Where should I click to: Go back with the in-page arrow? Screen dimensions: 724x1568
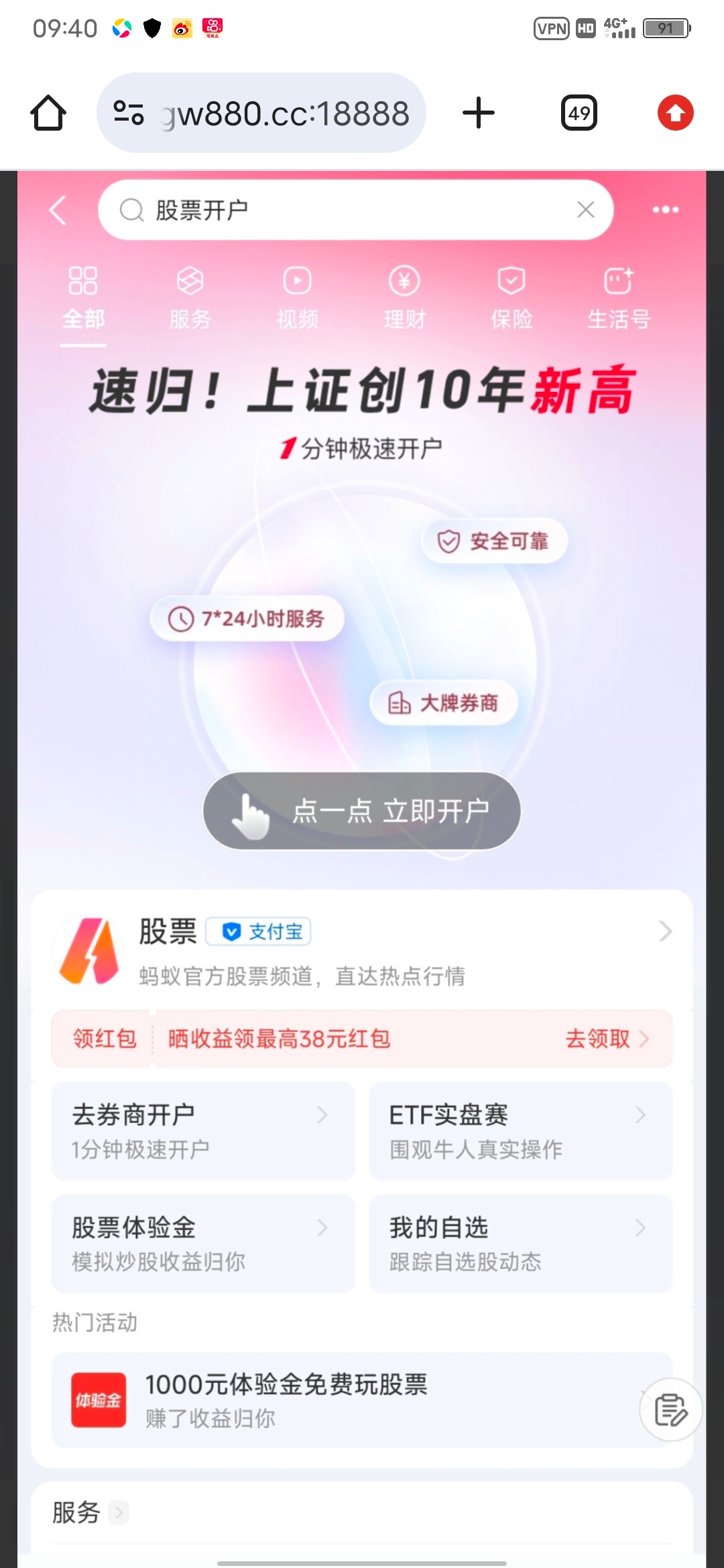(58, 210)
